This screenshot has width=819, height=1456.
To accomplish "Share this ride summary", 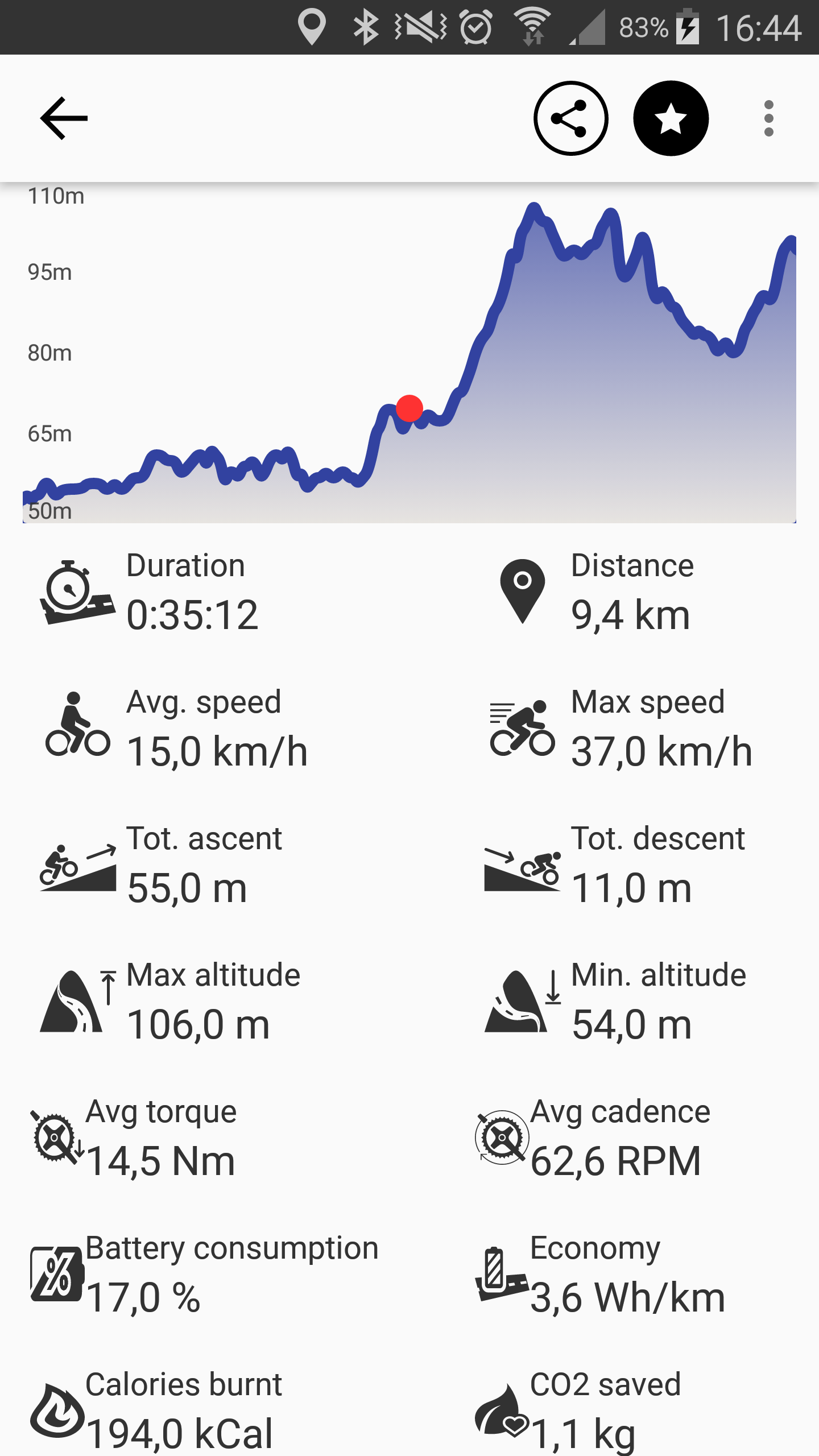I will pyautogui.click(x=570, y=118).
